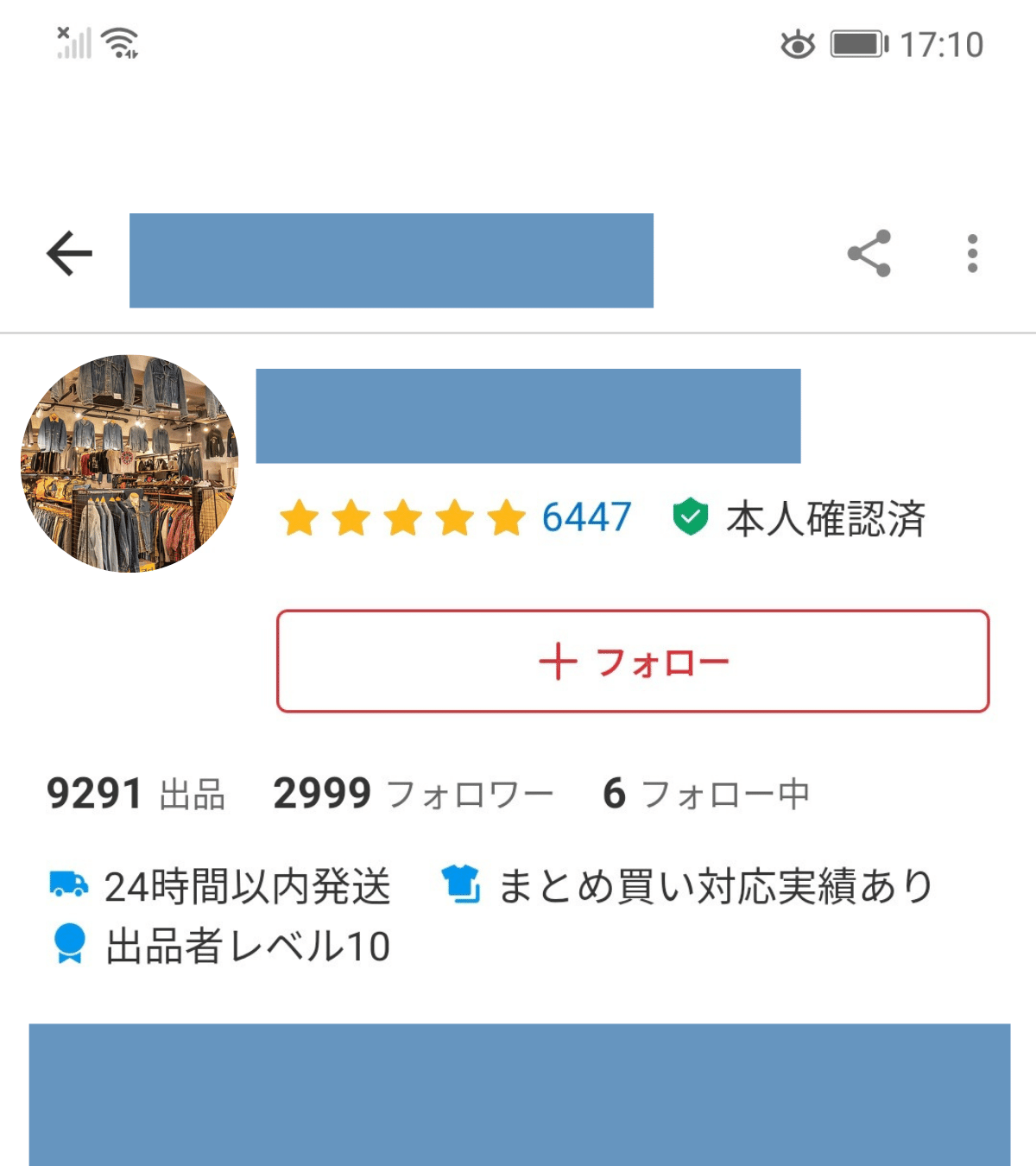Image resolution: width=1036 pixels, height=1166 pixels.
Task: Open the seller's circular profile photo
Action: pyautogui.click(x=129, y=462)
